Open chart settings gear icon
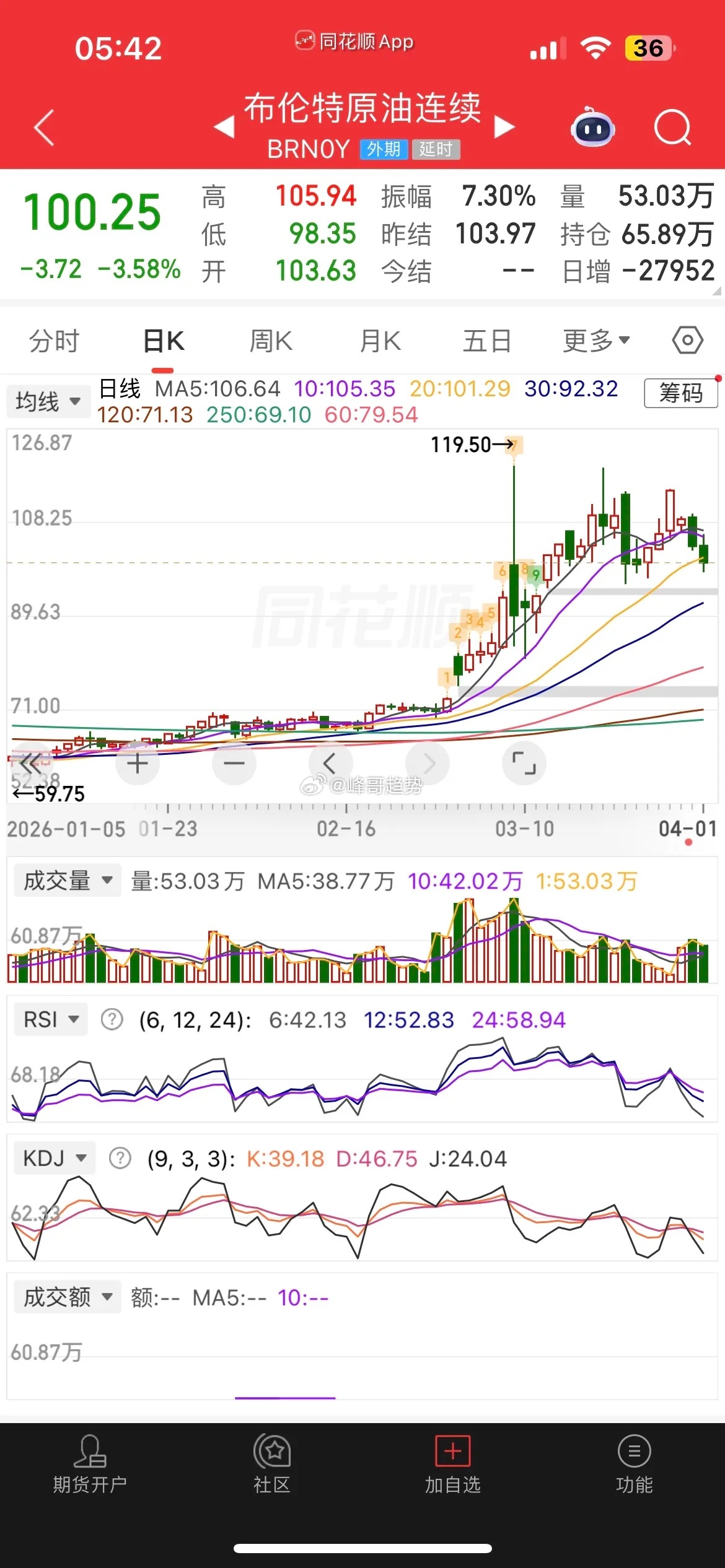This screenshot has height=1568, width=725. (x=687, y=340)
